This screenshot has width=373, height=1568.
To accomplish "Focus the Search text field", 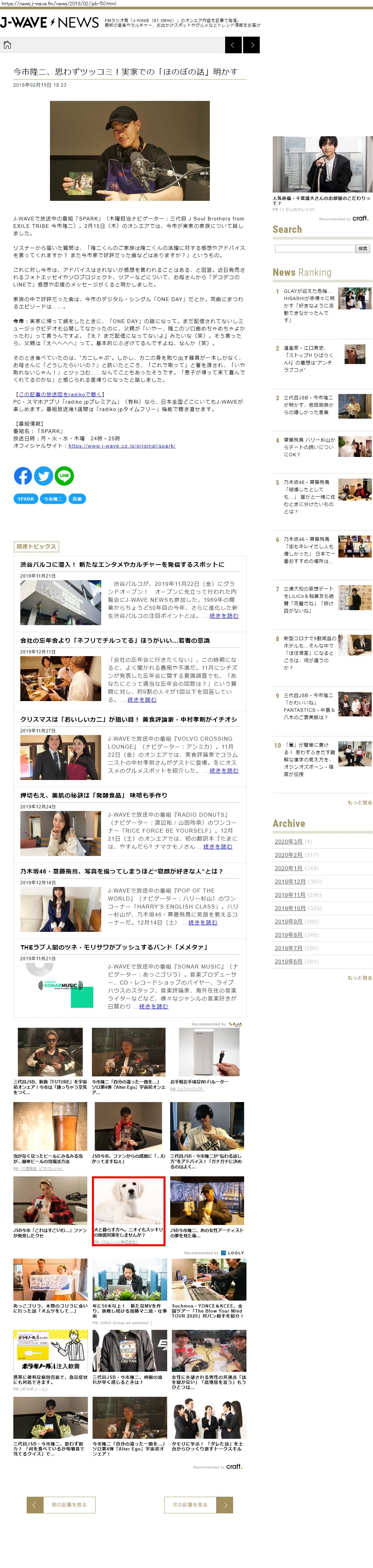I will [x=314, y=248].
